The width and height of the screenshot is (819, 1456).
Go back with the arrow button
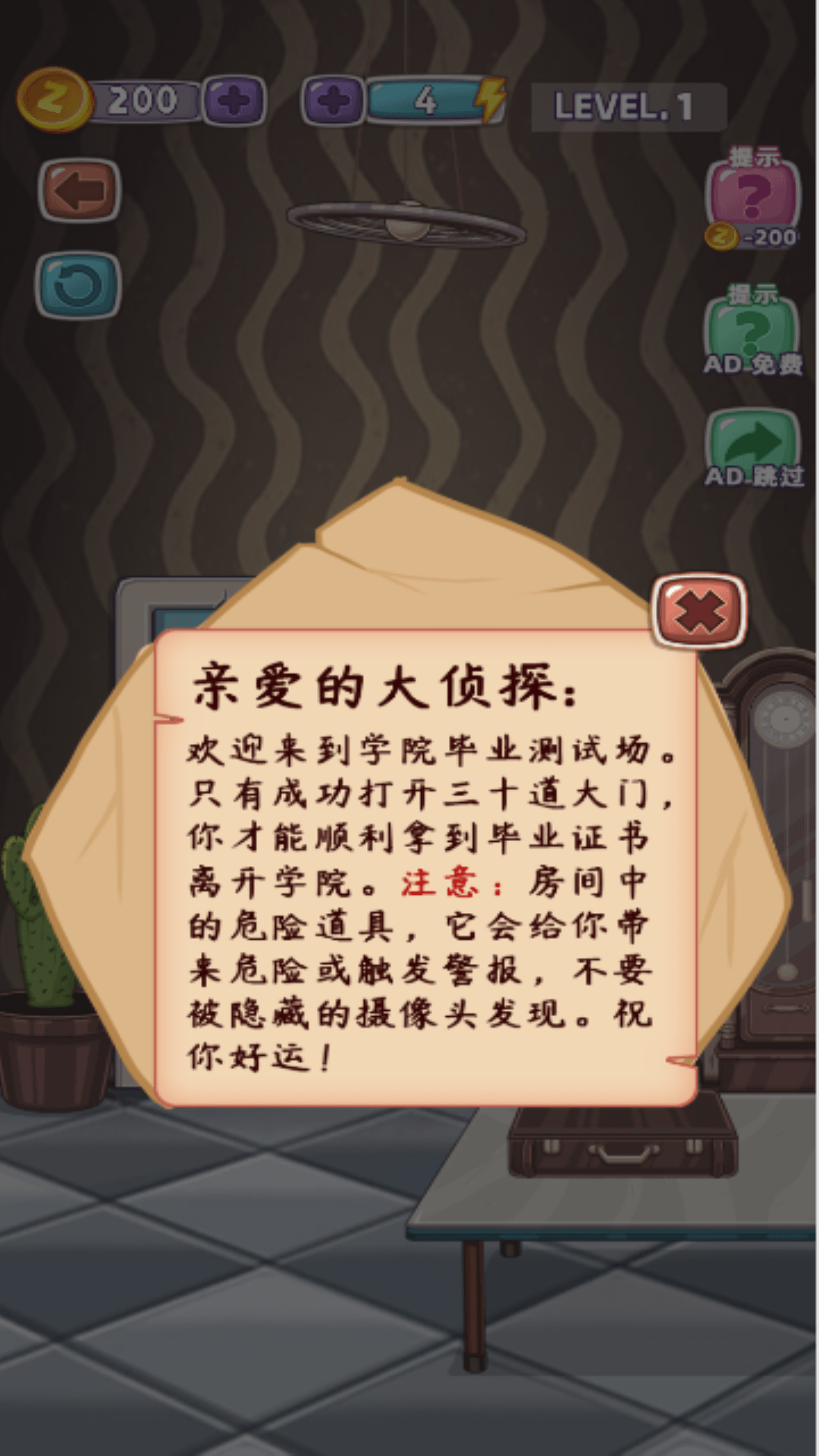pyautogui.click(x=79, y=191)
